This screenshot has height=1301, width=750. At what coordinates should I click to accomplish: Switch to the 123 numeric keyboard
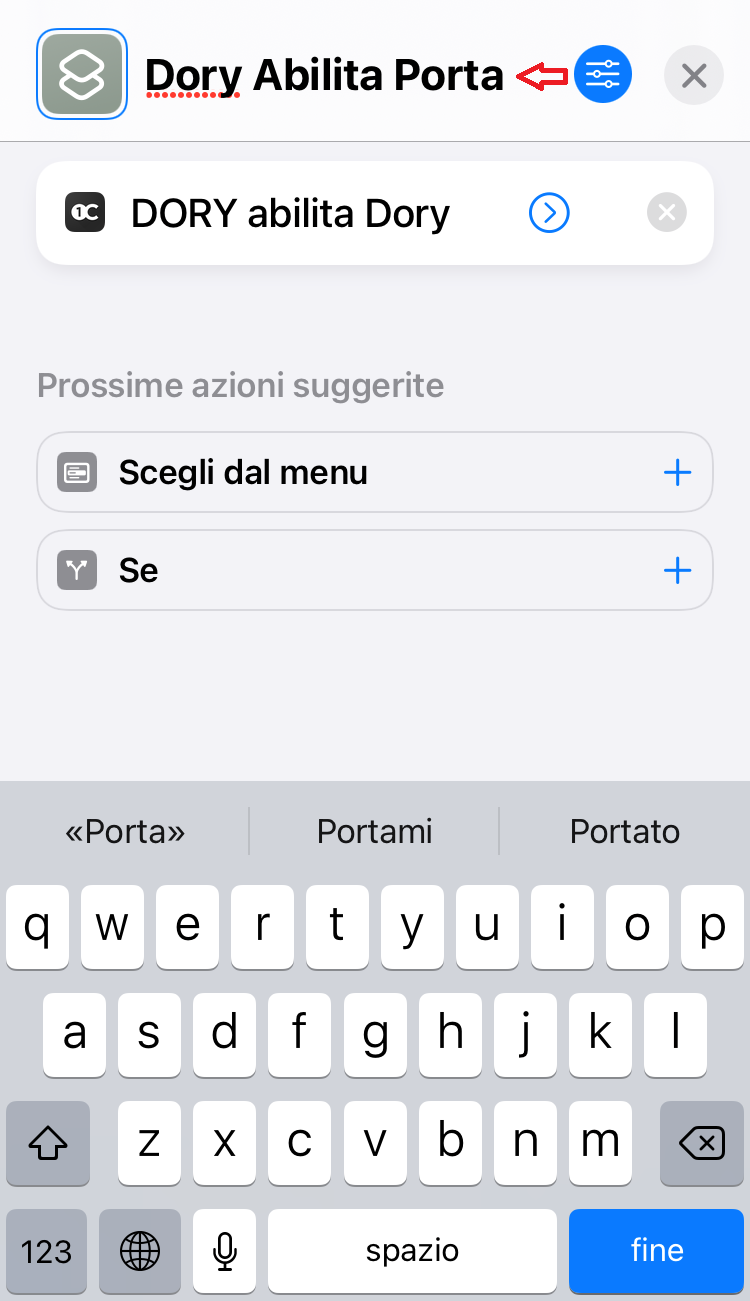point(47,1251)
